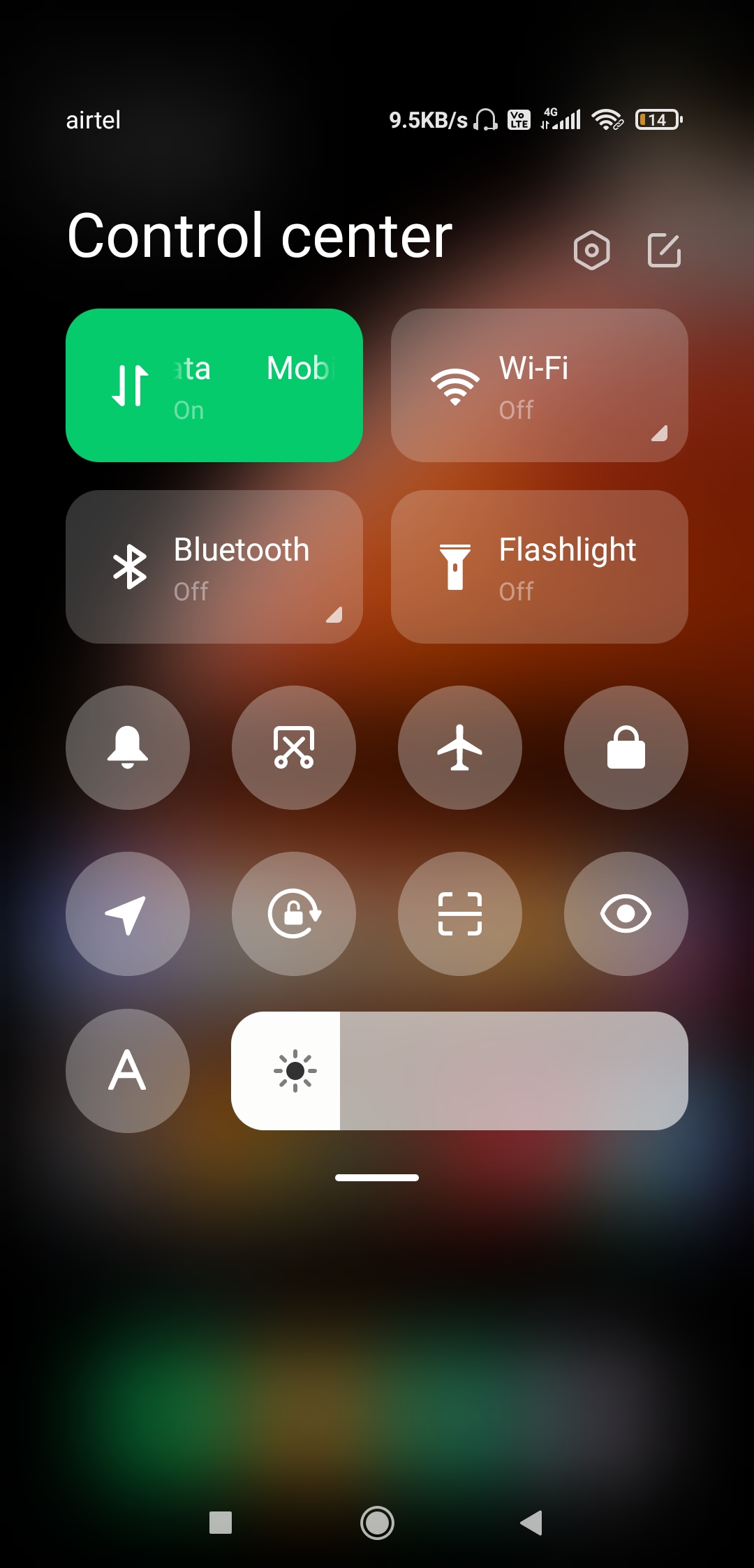
Task: Toggle the rotation lock
Action: (x=294, y=914)
